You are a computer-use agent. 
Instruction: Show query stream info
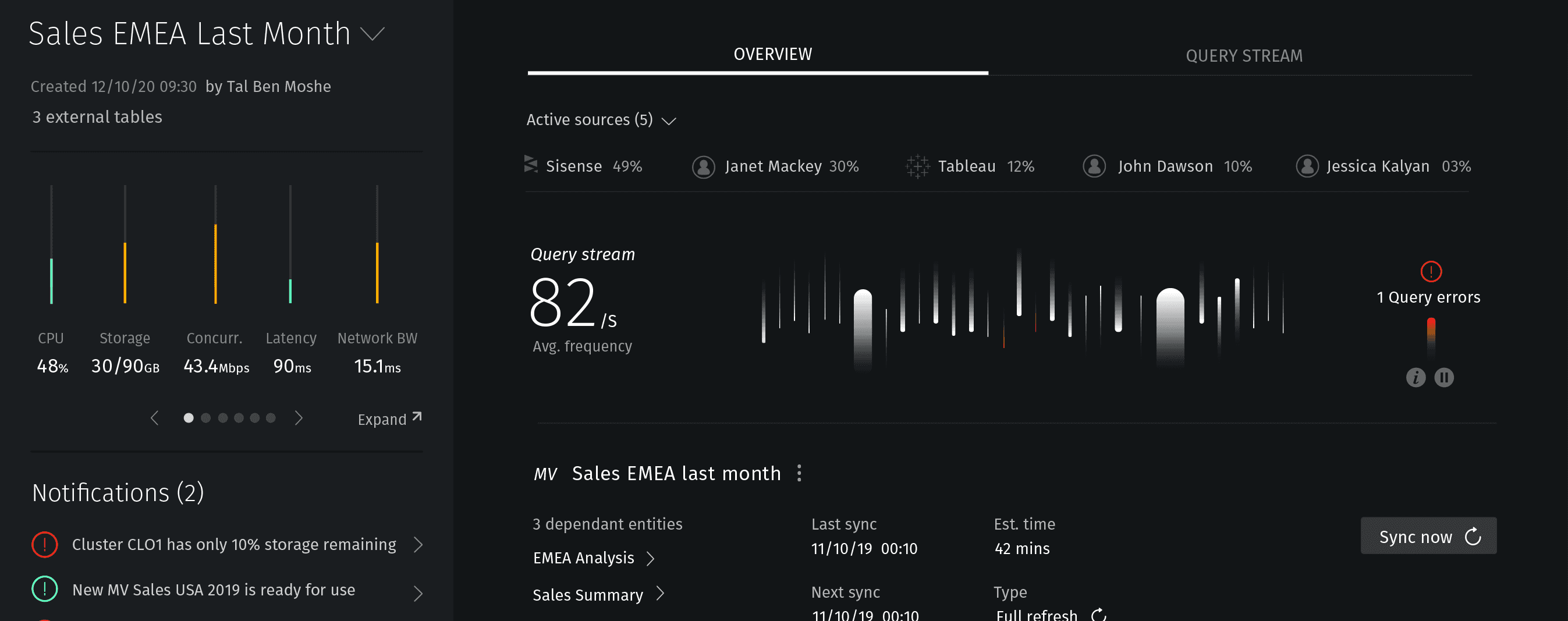click(1416, 378)
